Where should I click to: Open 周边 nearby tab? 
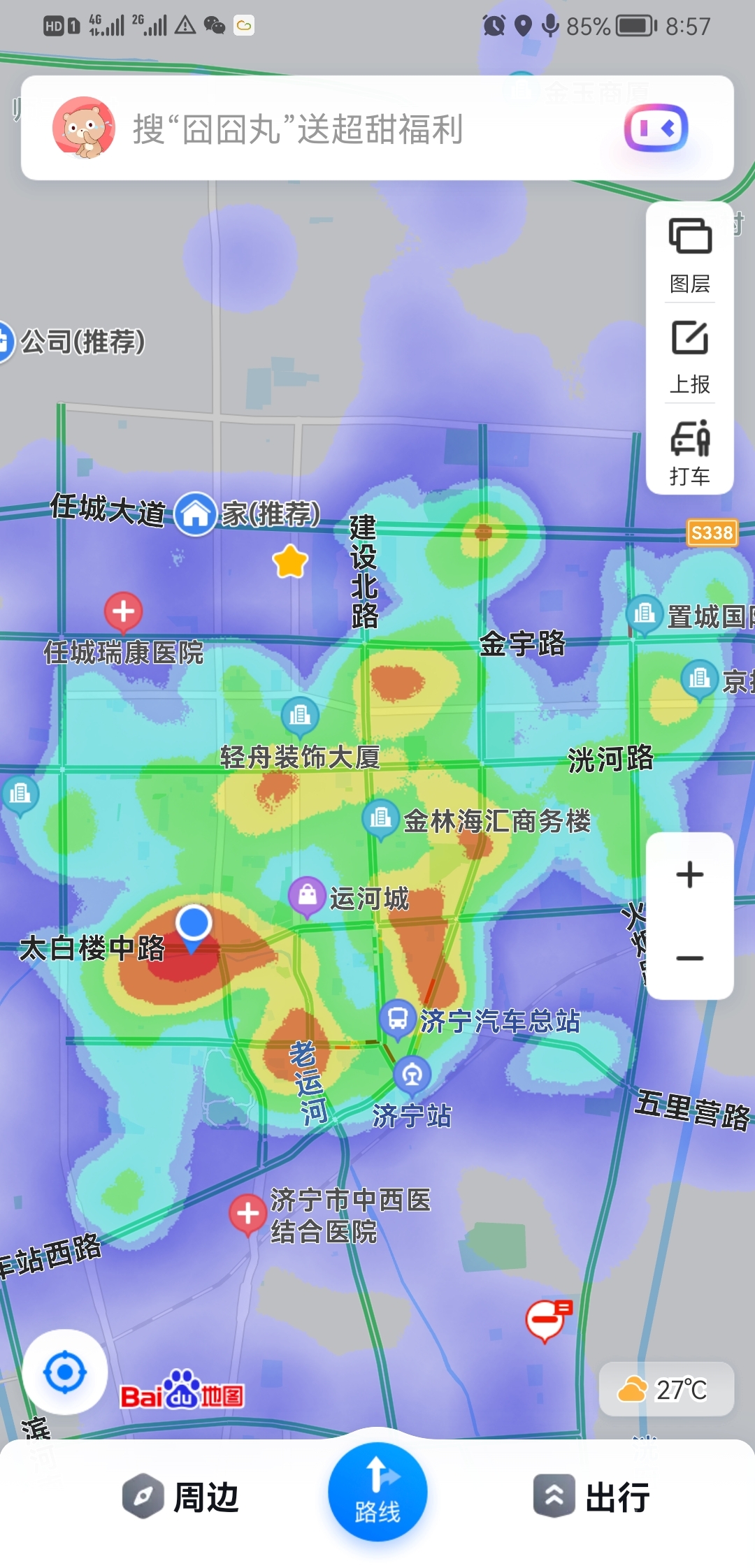click(x=182, y=1497)
